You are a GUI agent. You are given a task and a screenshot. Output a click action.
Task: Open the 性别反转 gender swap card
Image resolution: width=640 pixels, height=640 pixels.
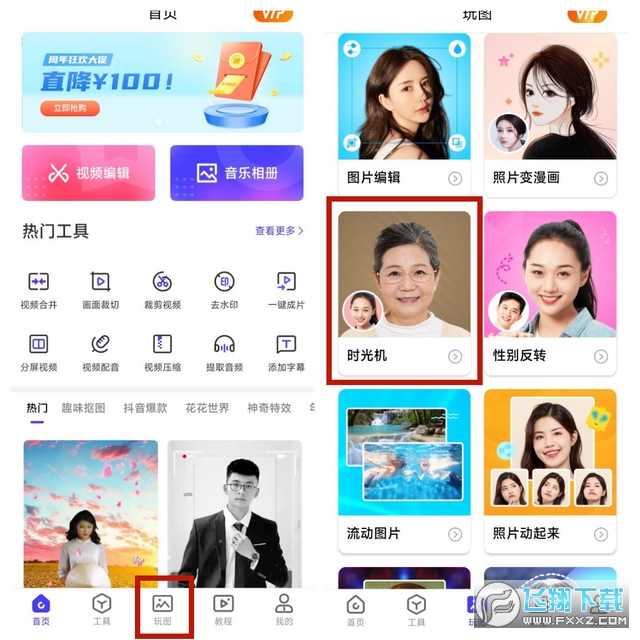tap(550, 290)
